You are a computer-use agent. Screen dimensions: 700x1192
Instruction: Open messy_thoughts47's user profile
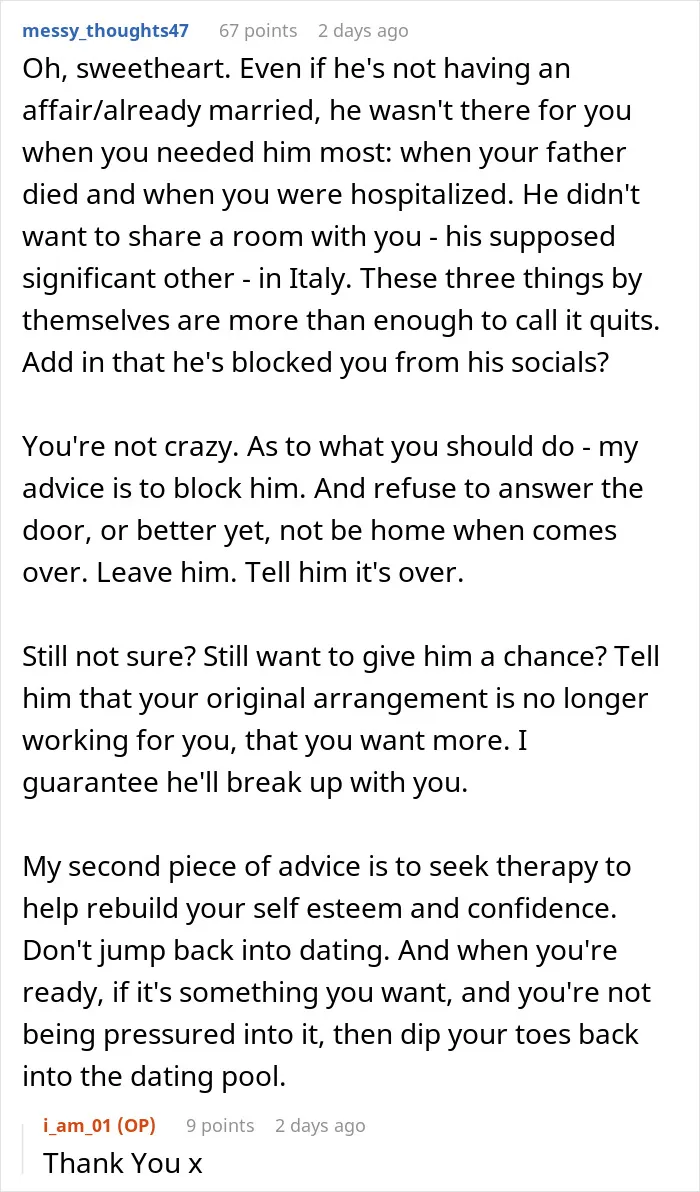click(106, 31)
